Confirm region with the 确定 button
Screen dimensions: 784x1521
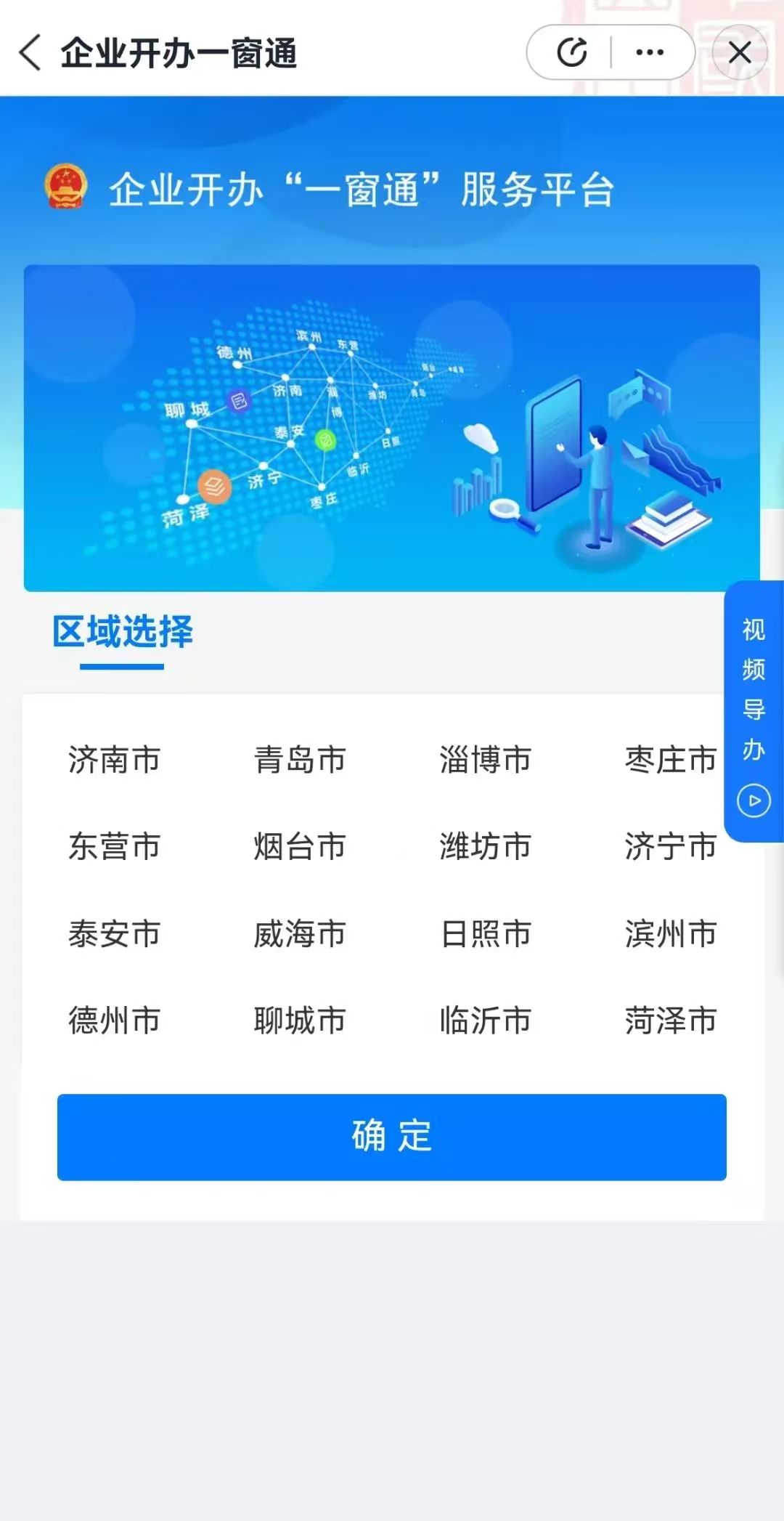point(392,1137)
